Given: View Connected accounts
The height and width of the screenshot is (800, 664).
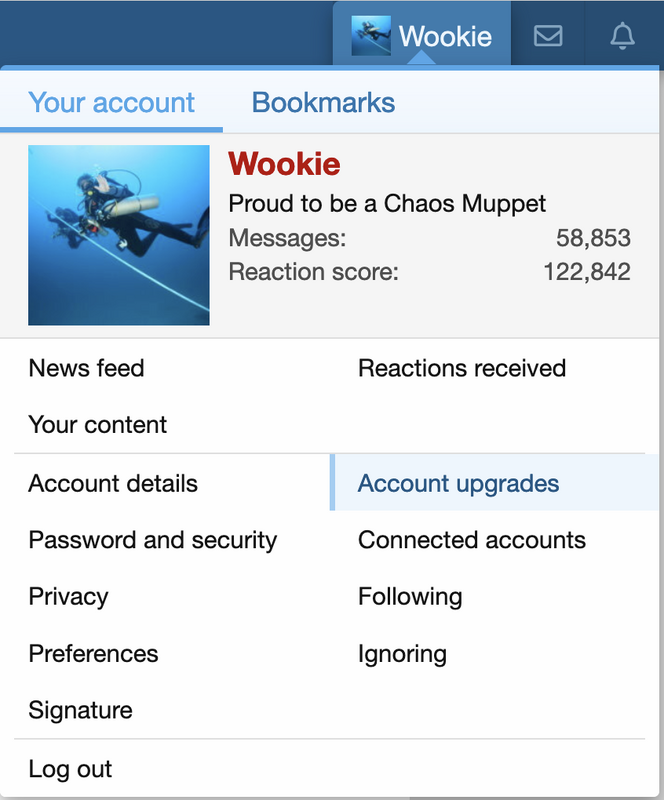Looking at the screenshot, I should (x=471, y=540).
